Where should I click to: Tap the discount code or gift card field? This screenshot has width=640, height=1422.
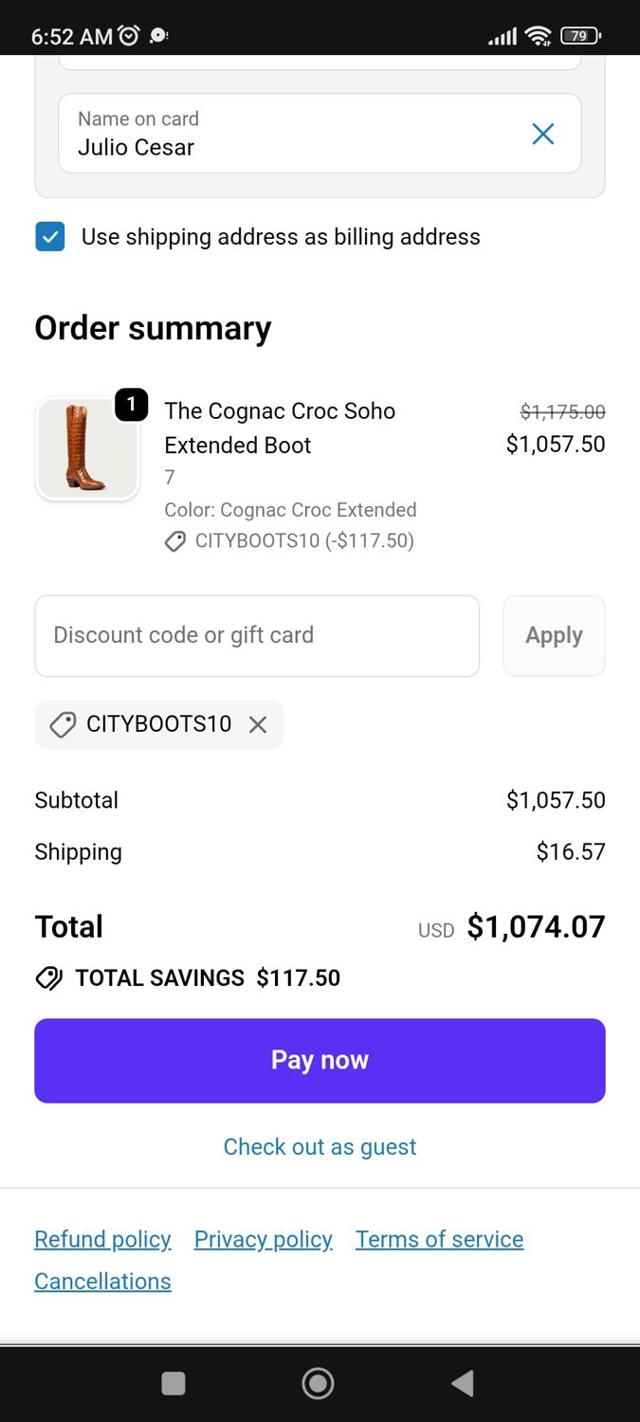[x=257, y=636]
